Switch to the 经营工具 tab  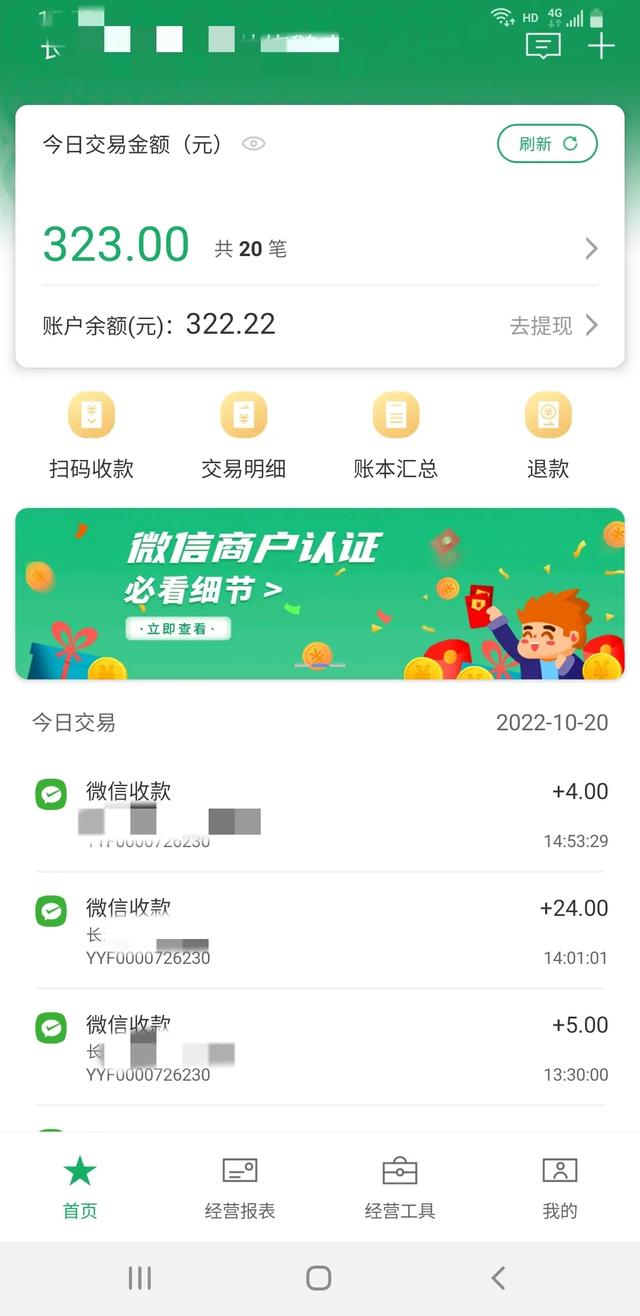(400, 1188)
